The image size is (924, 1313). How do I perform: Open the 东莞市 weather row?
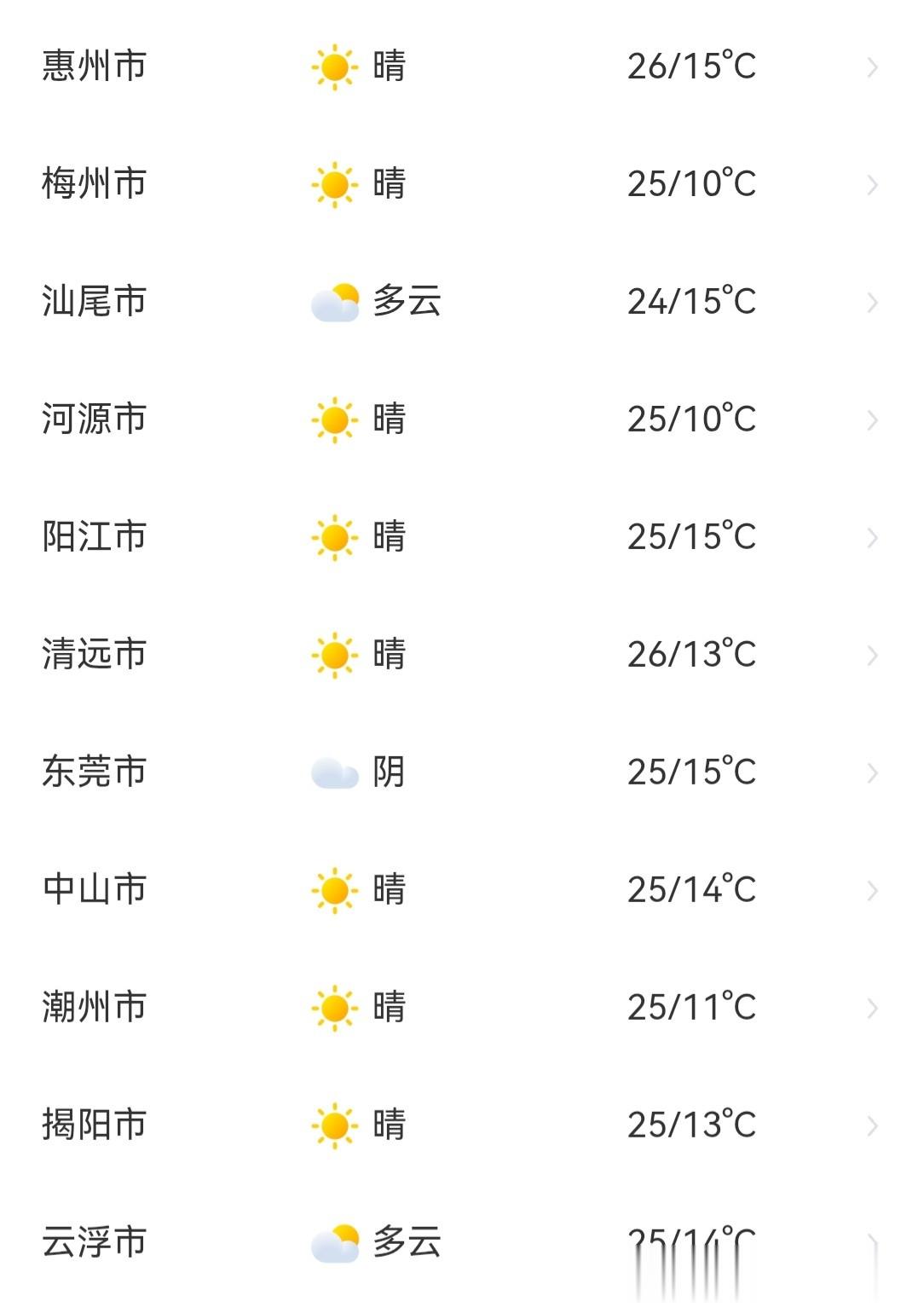[x=462, y=772]
